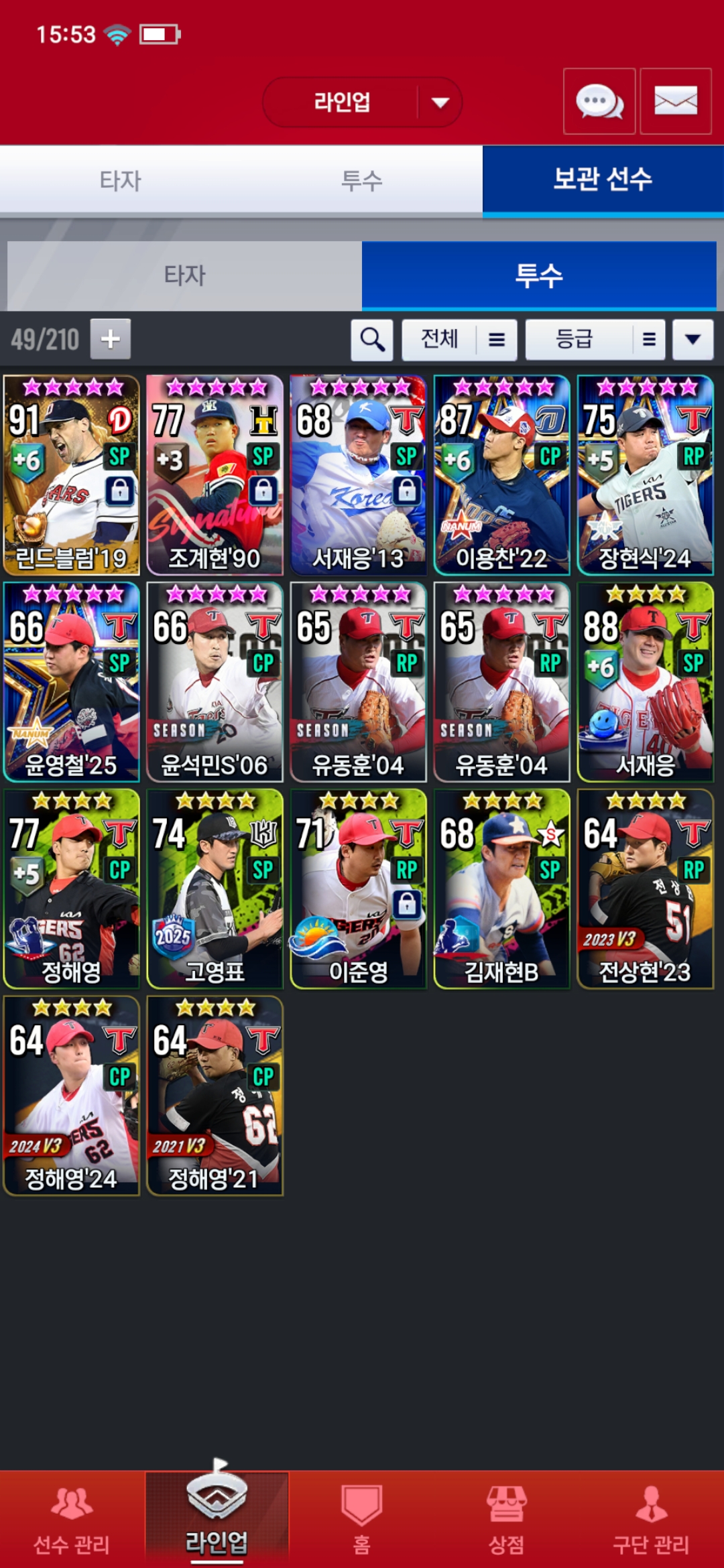The width and height of the screenshot is (724, 1568).
Task: Go to the 선수 관리 section
Action: [x=72, y=1520]
